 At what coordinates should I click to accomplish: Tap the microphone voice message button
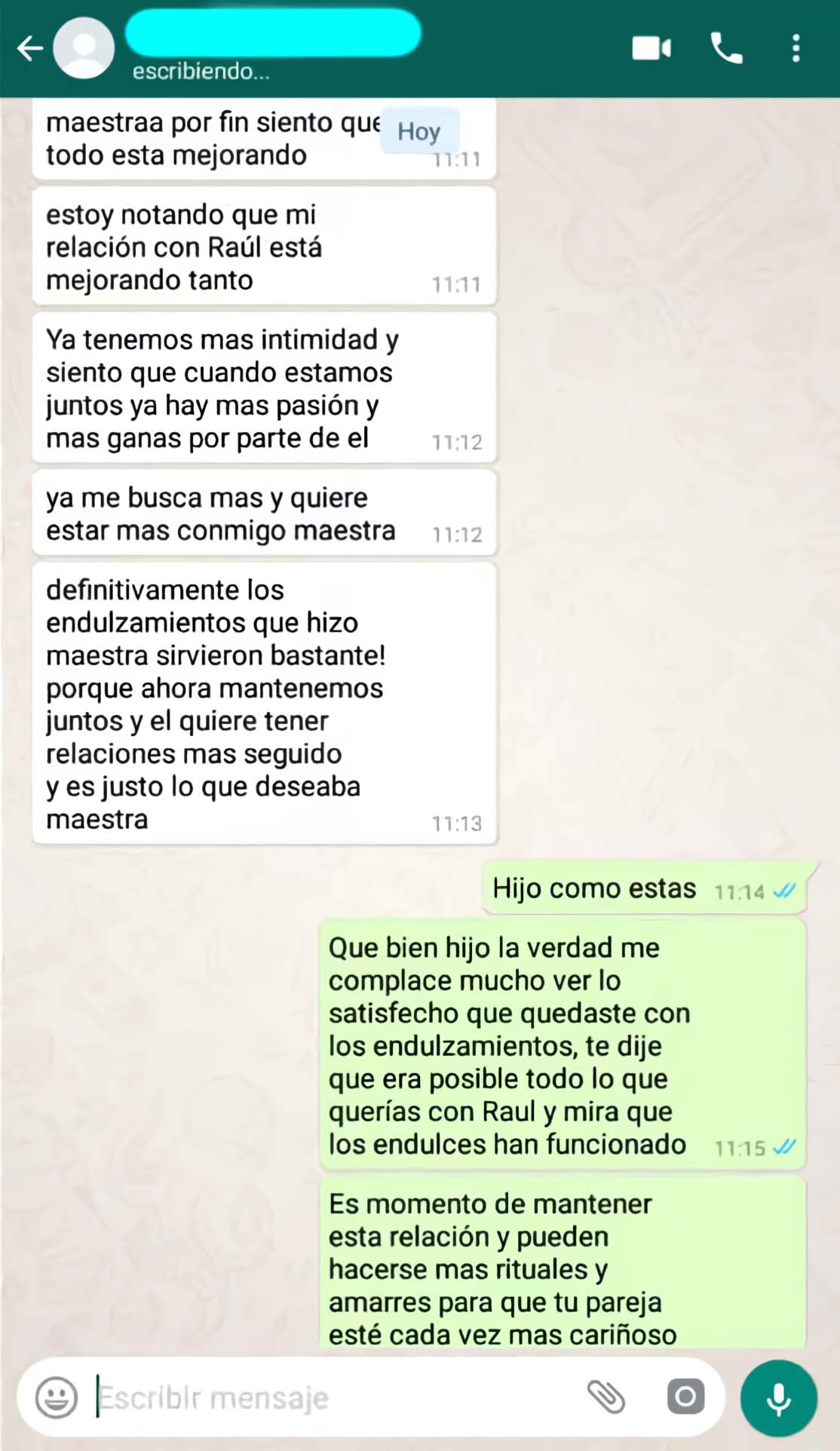[778, 1397]
